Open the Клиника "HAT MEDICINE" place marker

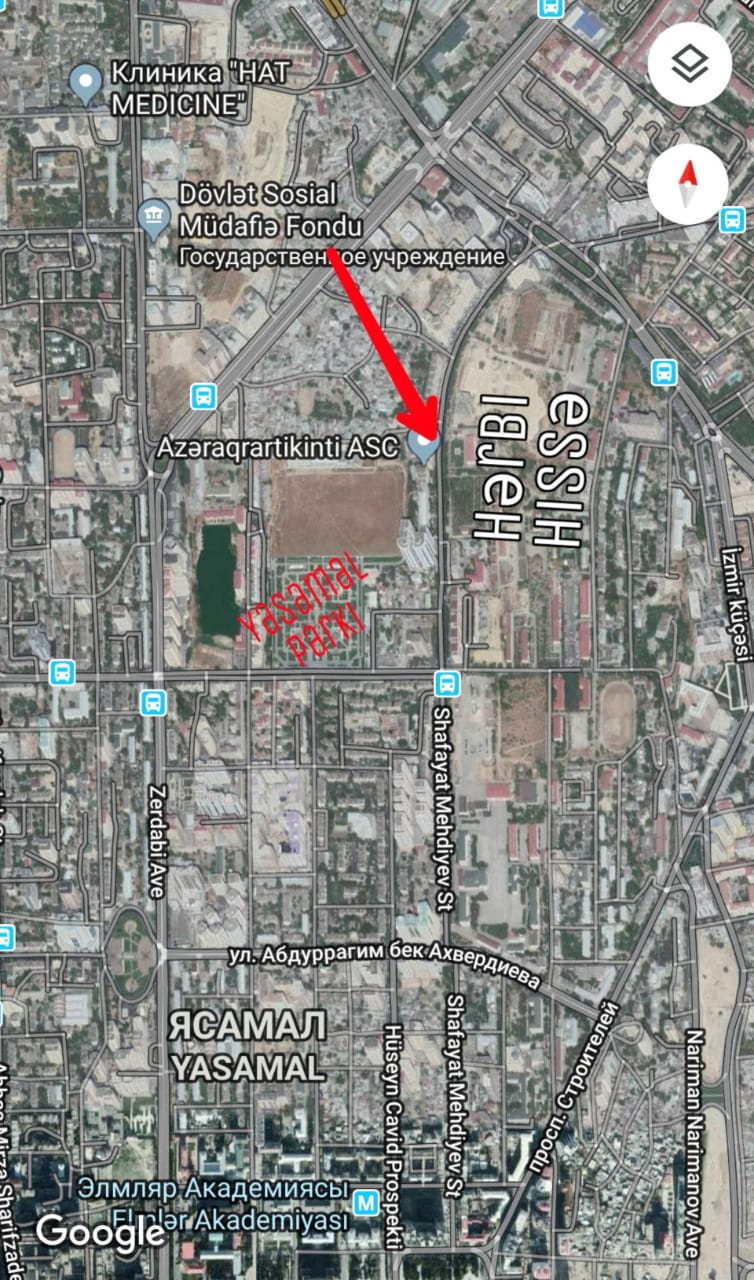87,84
